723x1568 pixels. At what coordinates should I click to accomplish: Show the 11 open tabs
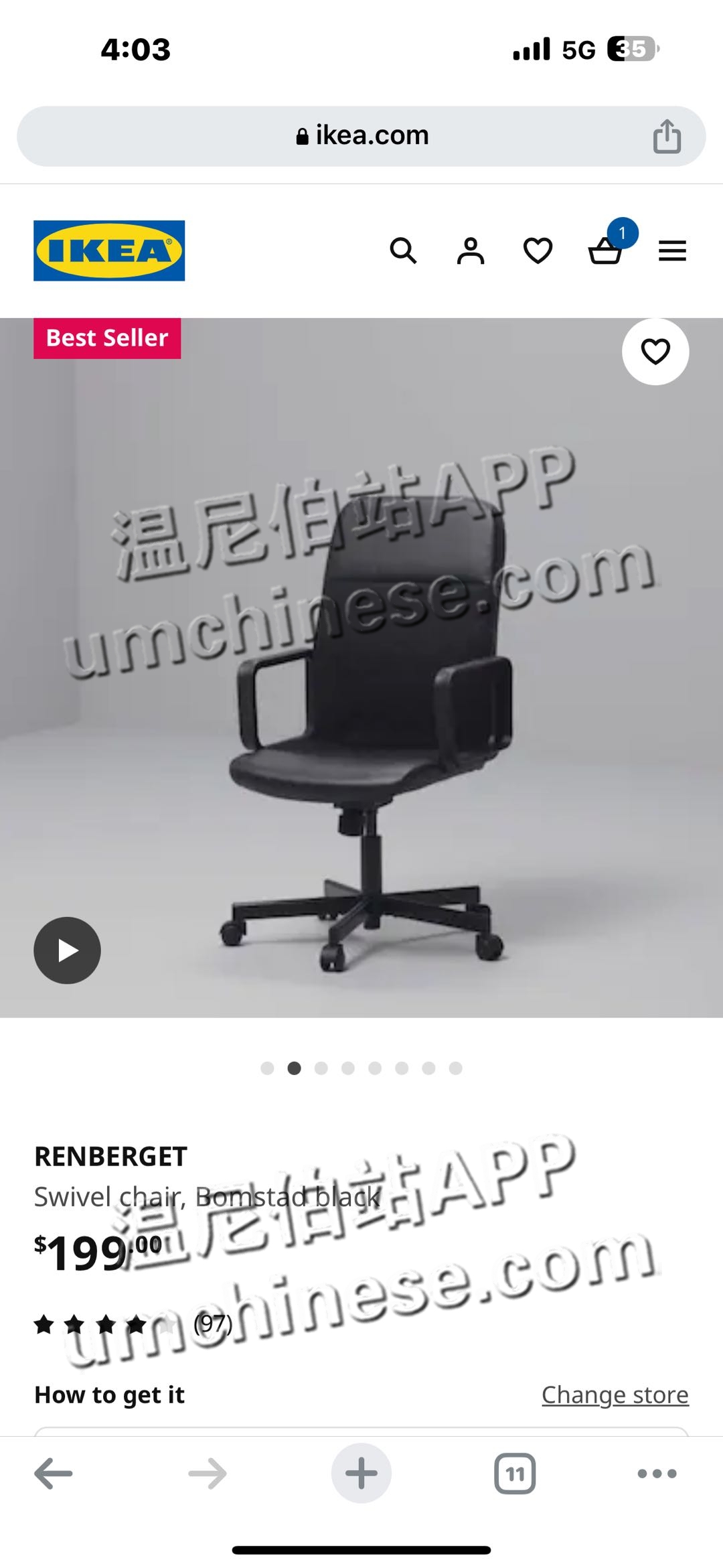point(515,1474)
